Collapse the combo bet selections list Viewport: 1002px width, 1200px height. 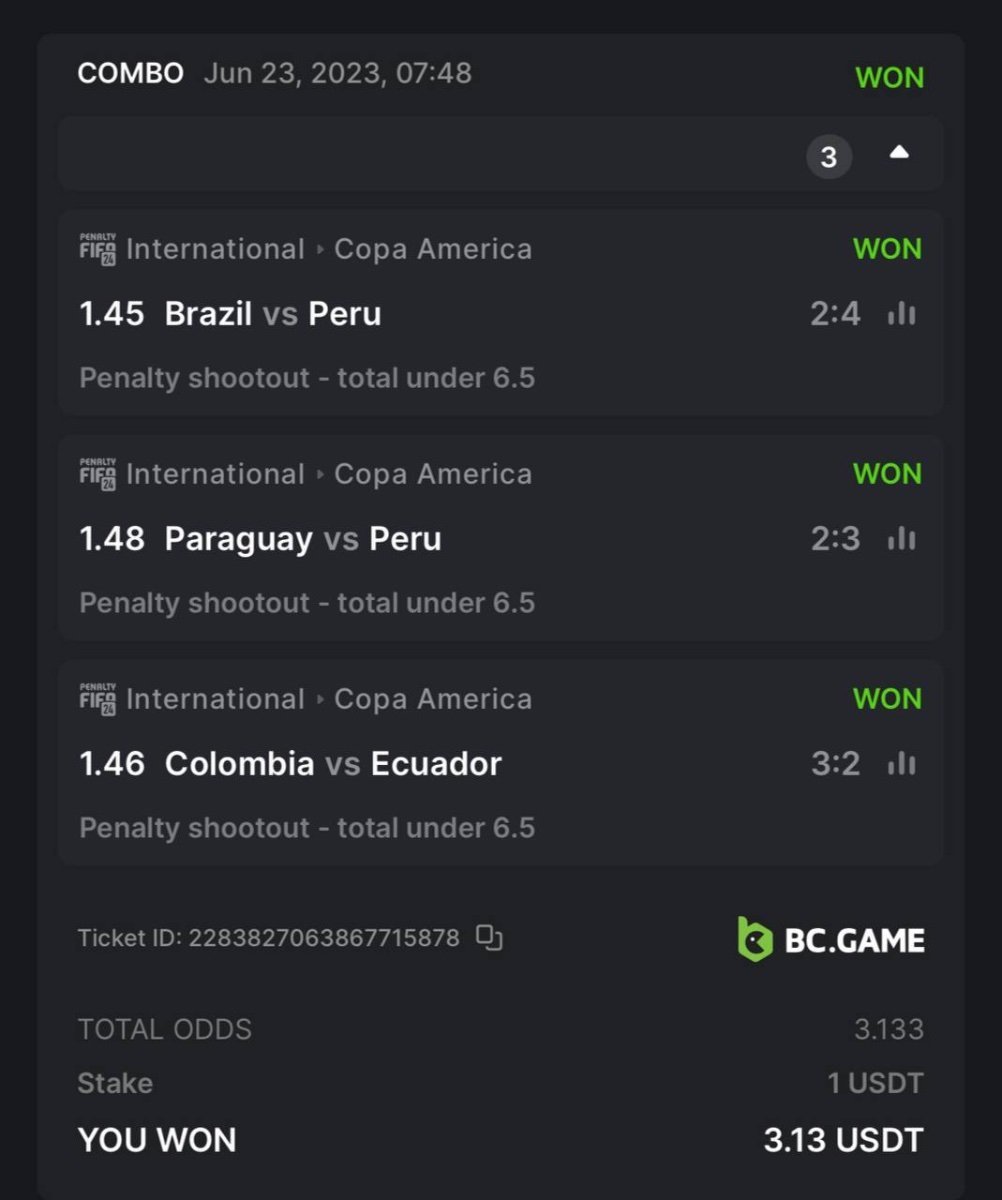coord(899,153)
